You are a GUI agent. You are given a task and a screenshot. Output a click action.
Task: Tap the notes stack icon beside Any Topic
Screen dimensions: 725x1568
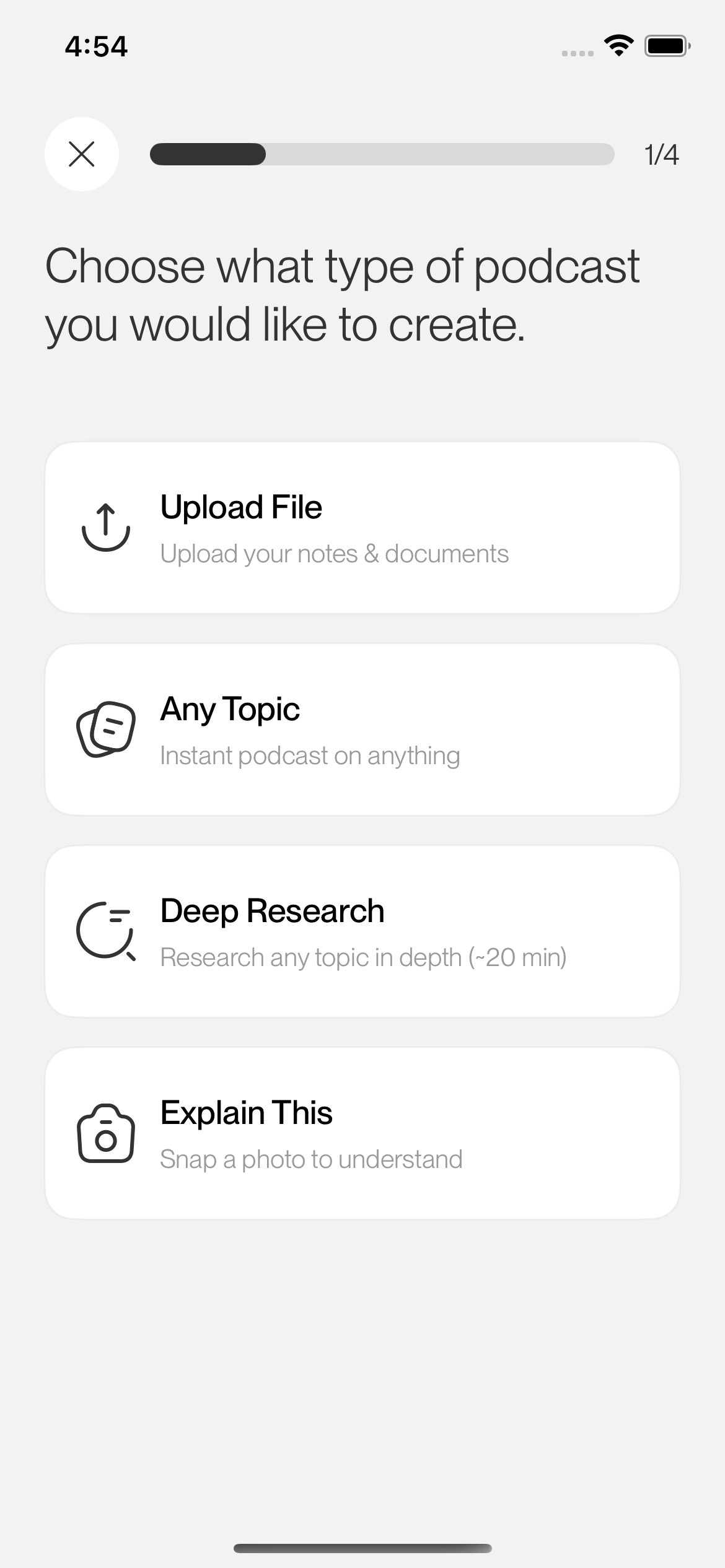[x=105, y=731]
